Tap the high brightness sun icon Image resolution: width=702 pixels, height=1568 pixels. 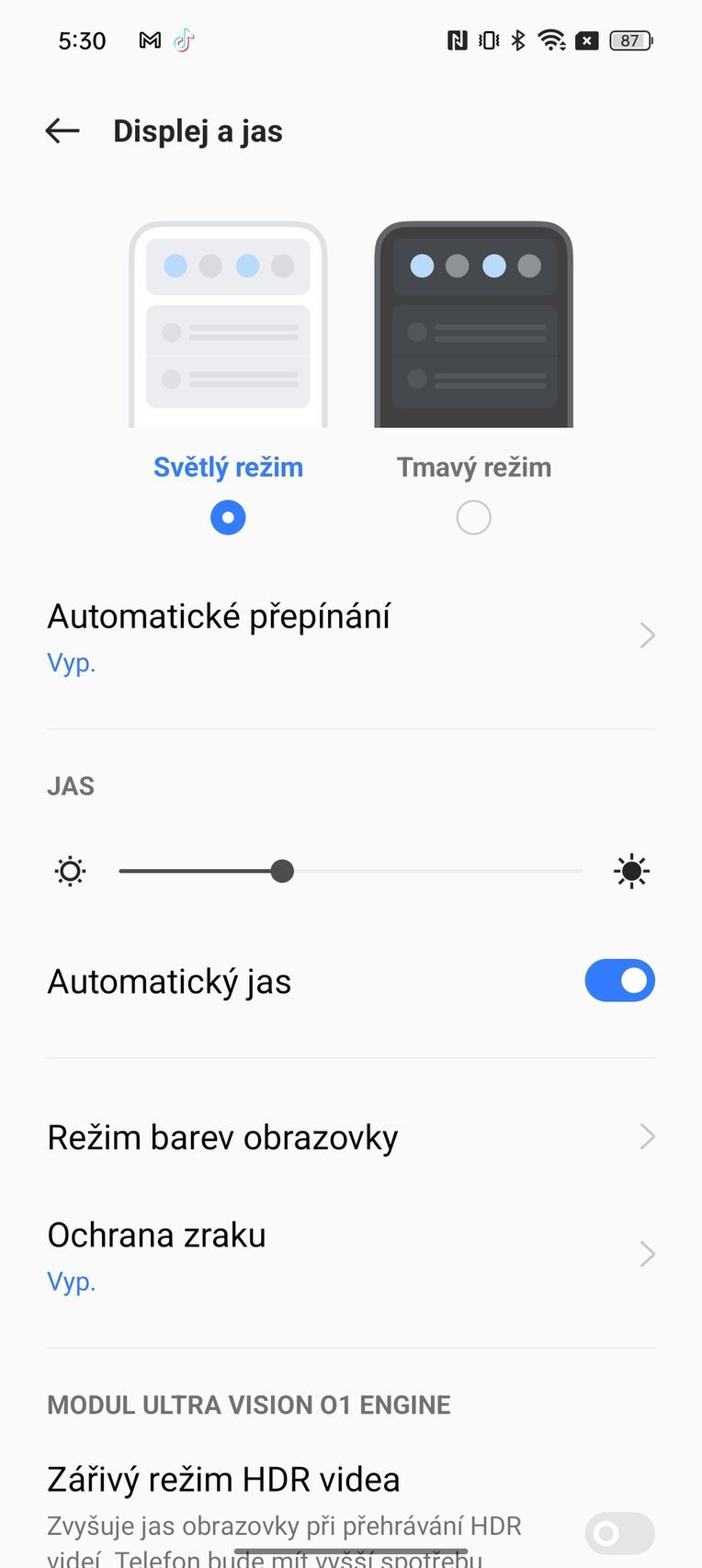tap(631, 871)
